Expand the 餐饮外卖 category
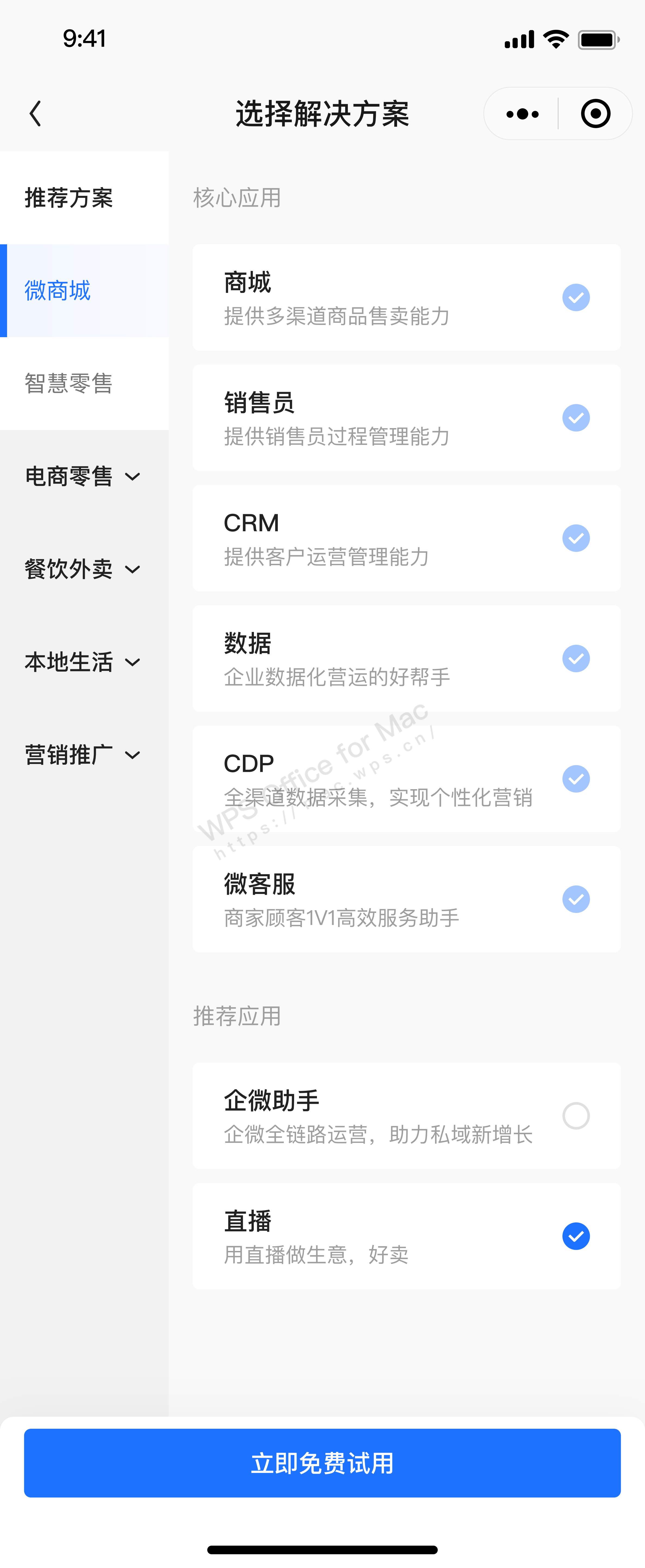 click(x=82, y=569)
